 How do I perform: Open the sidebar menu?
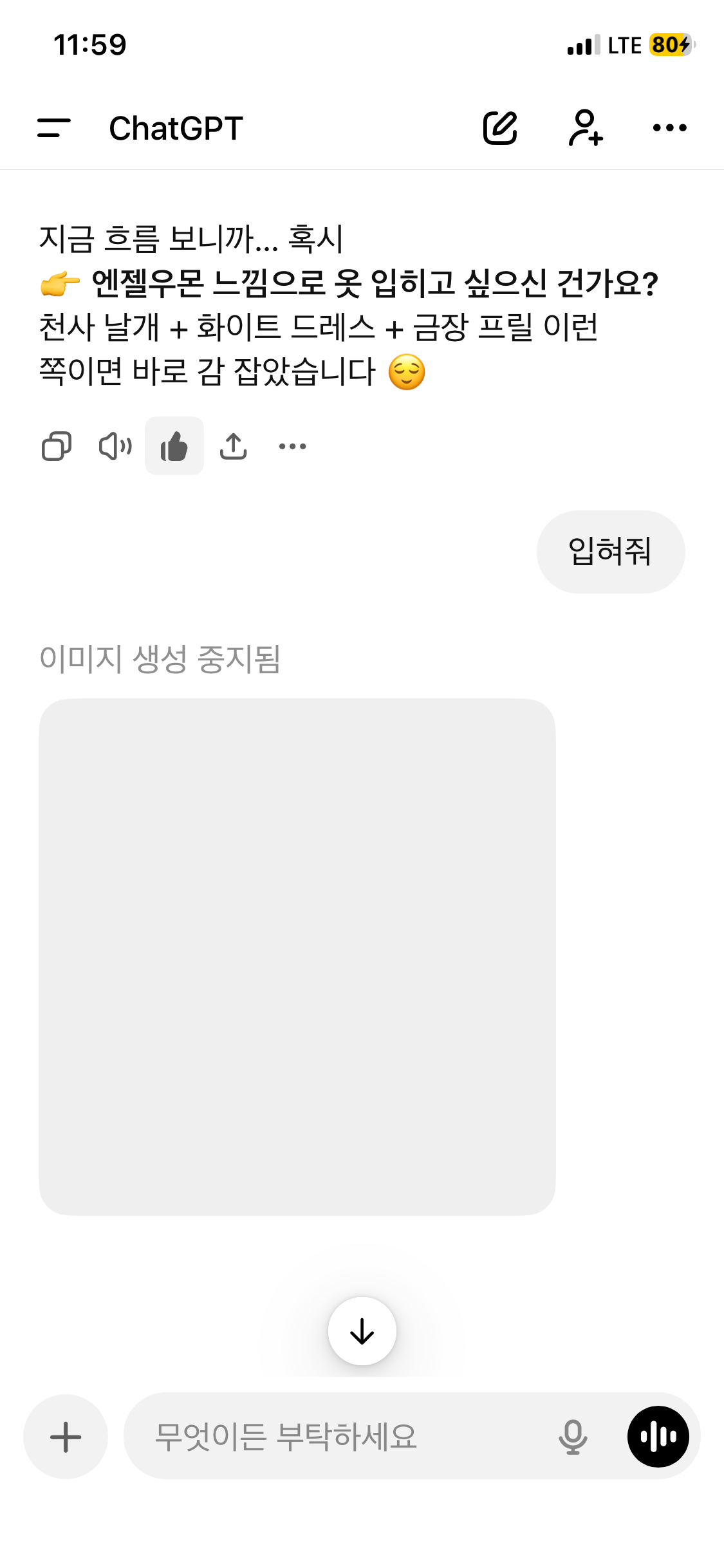coord(54,127)
